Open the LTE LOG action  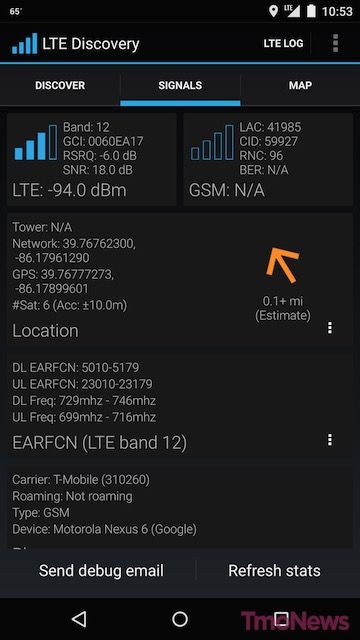tap(283, 43)
